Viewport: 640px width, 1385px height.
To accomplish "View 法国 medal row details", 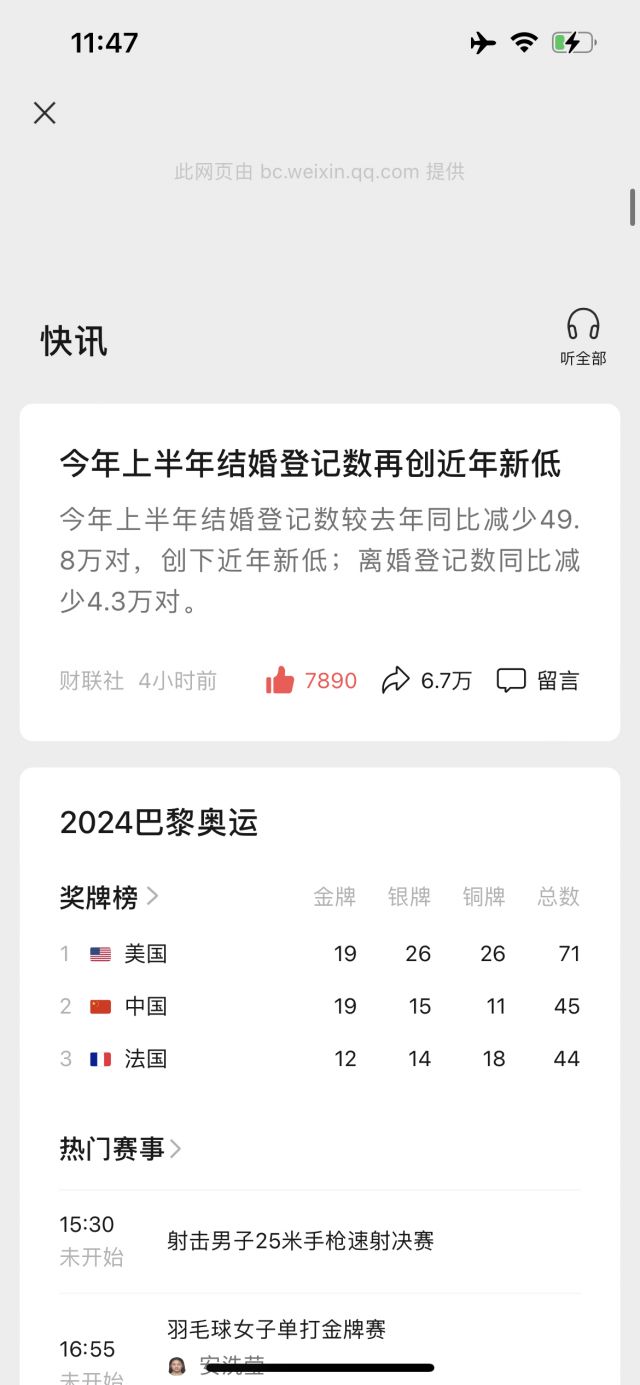I will click(320, 1058).
